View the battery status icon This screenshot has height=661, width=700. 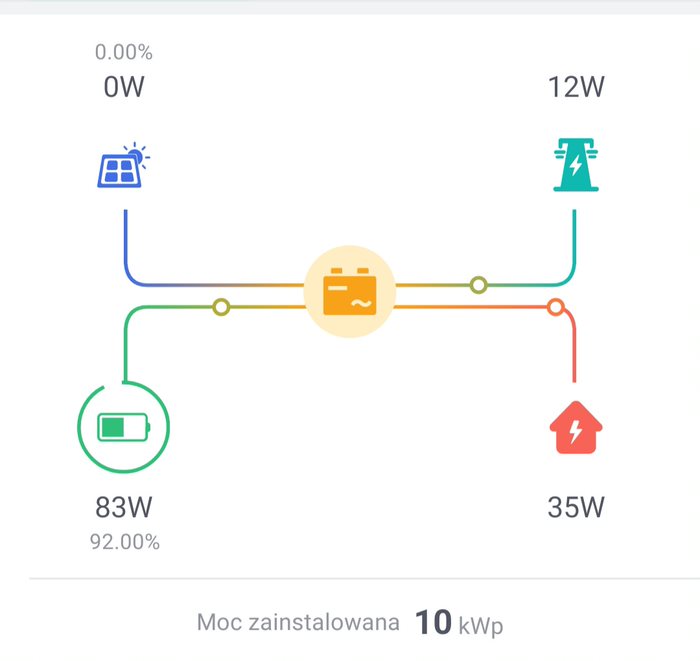[x=123, y=428]
